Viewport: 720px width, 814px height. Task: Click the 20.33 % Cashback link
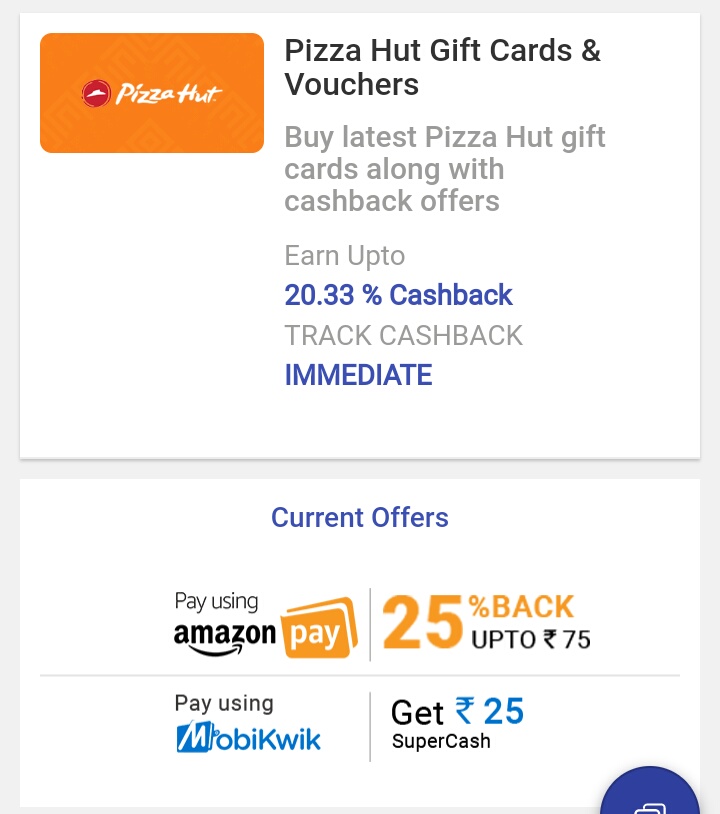pyautogui.click(x=398, y=295)
